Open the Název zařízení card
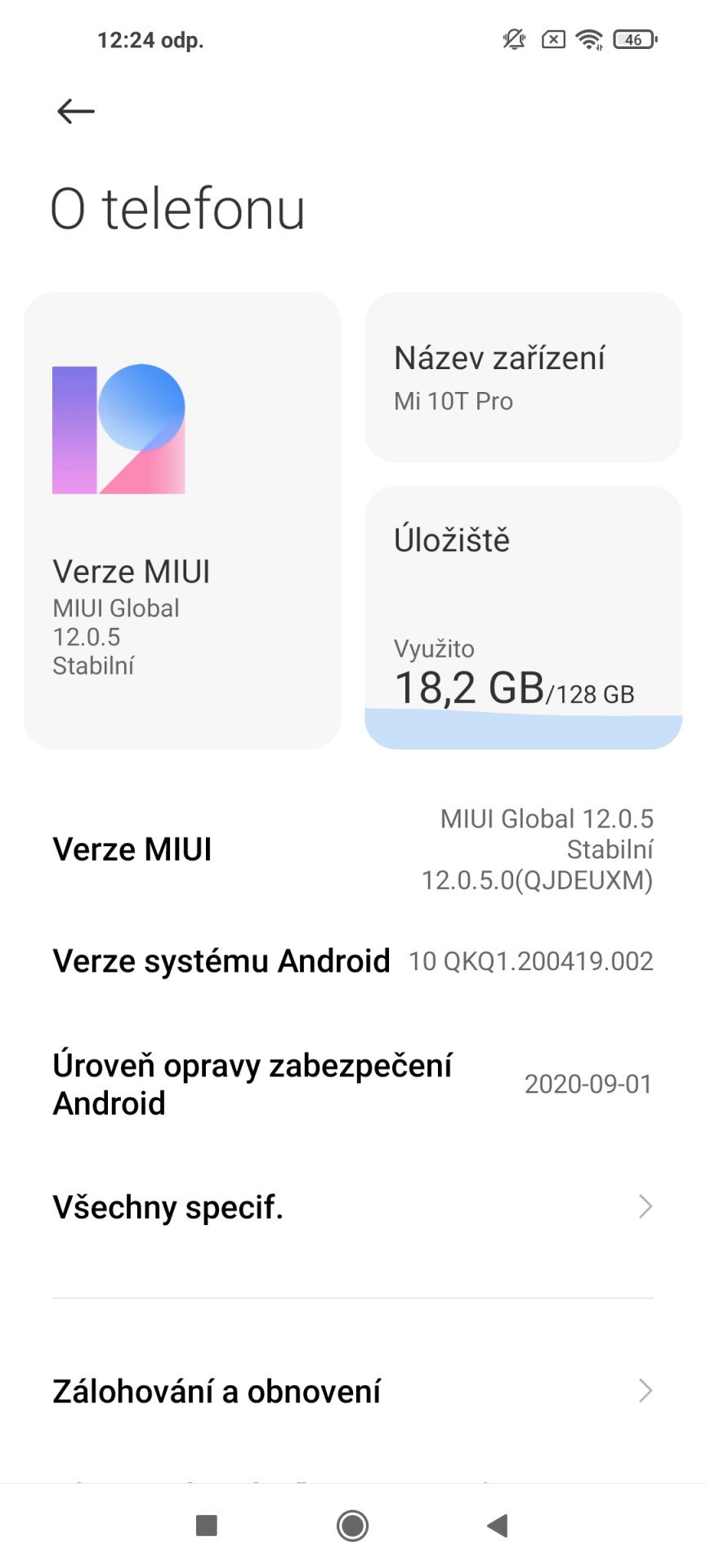The width and height of the screenshot is (706, 1568). [523, 377]
